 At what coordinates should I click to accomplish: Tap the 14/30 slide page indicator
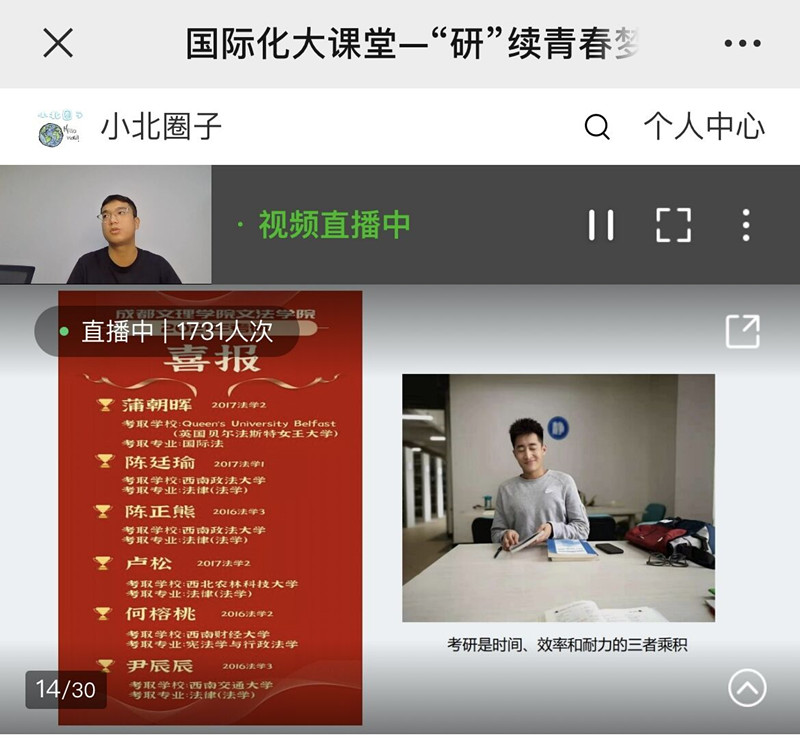66,689
